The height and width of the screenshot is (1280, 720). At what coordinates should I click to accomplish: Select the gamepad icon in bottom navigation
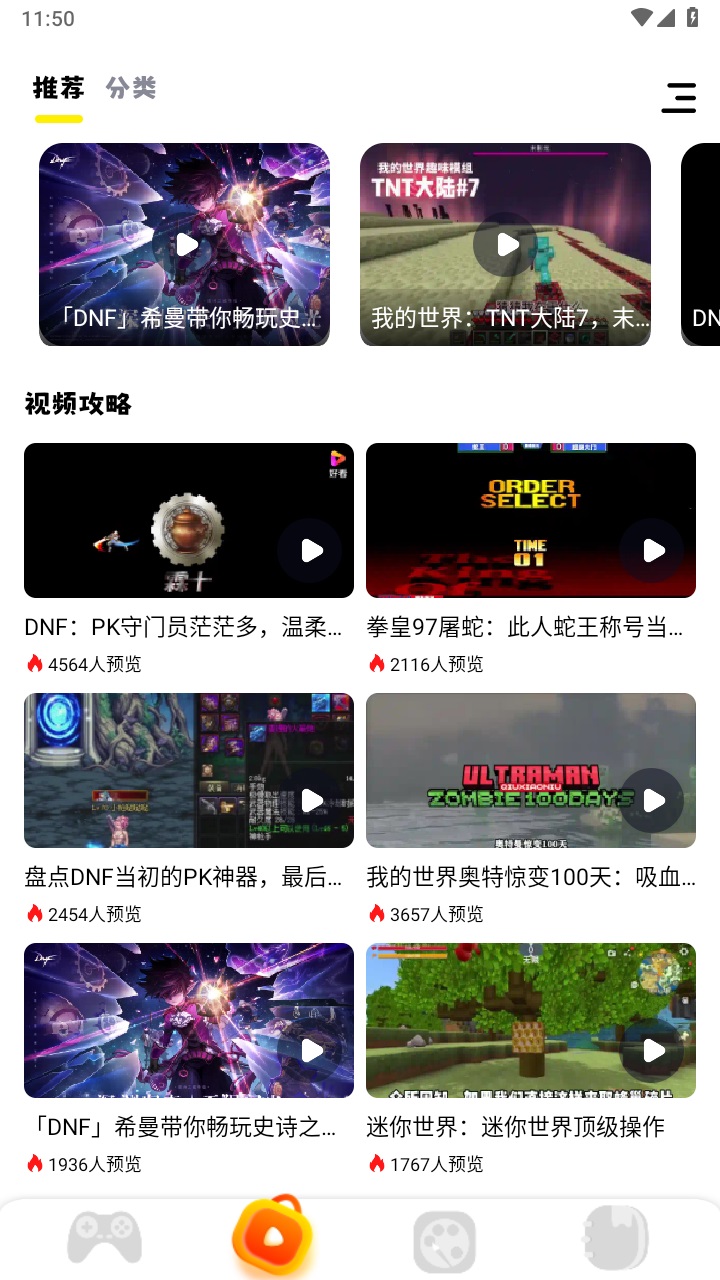tap(106, 1237)
